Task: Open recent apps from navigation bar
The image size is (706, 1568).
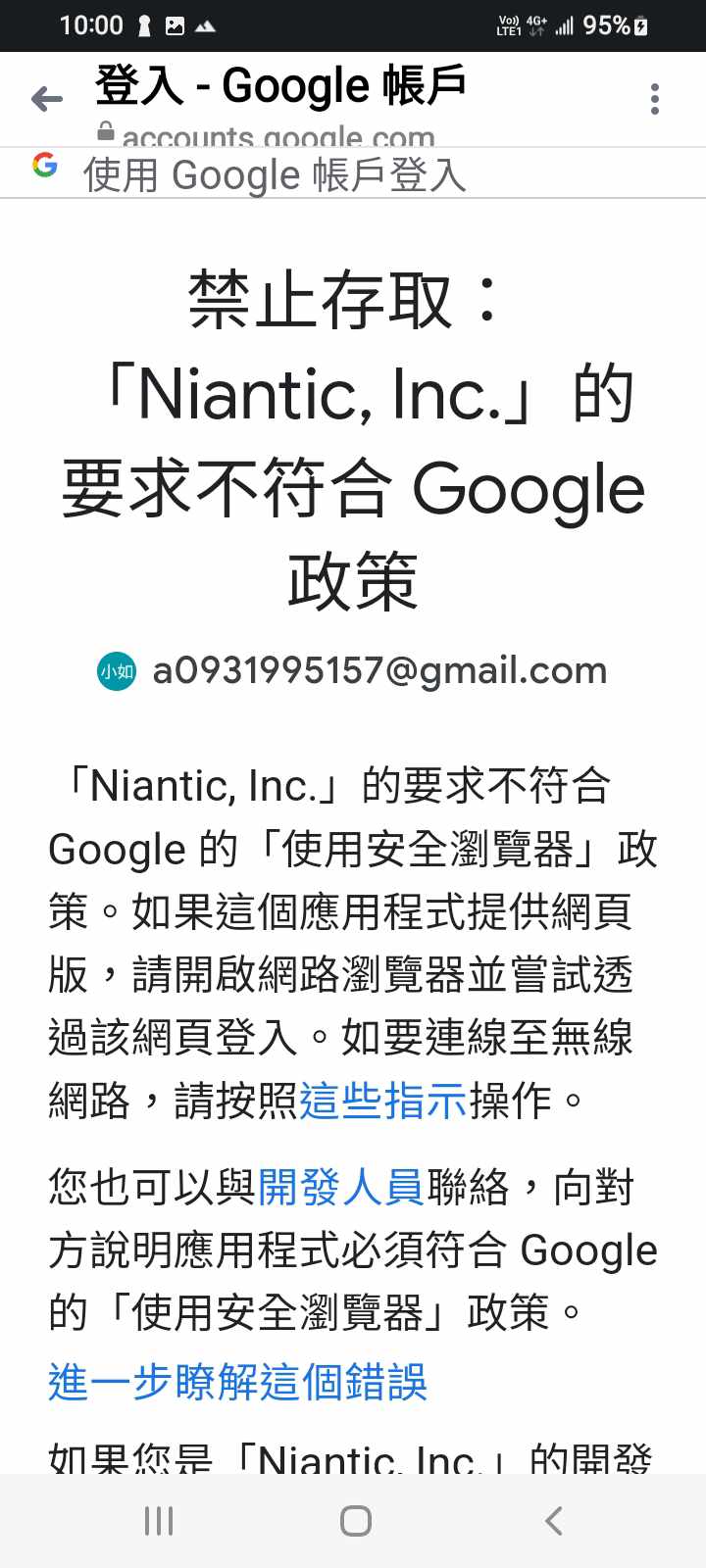Action: [x=159, y=1521]
